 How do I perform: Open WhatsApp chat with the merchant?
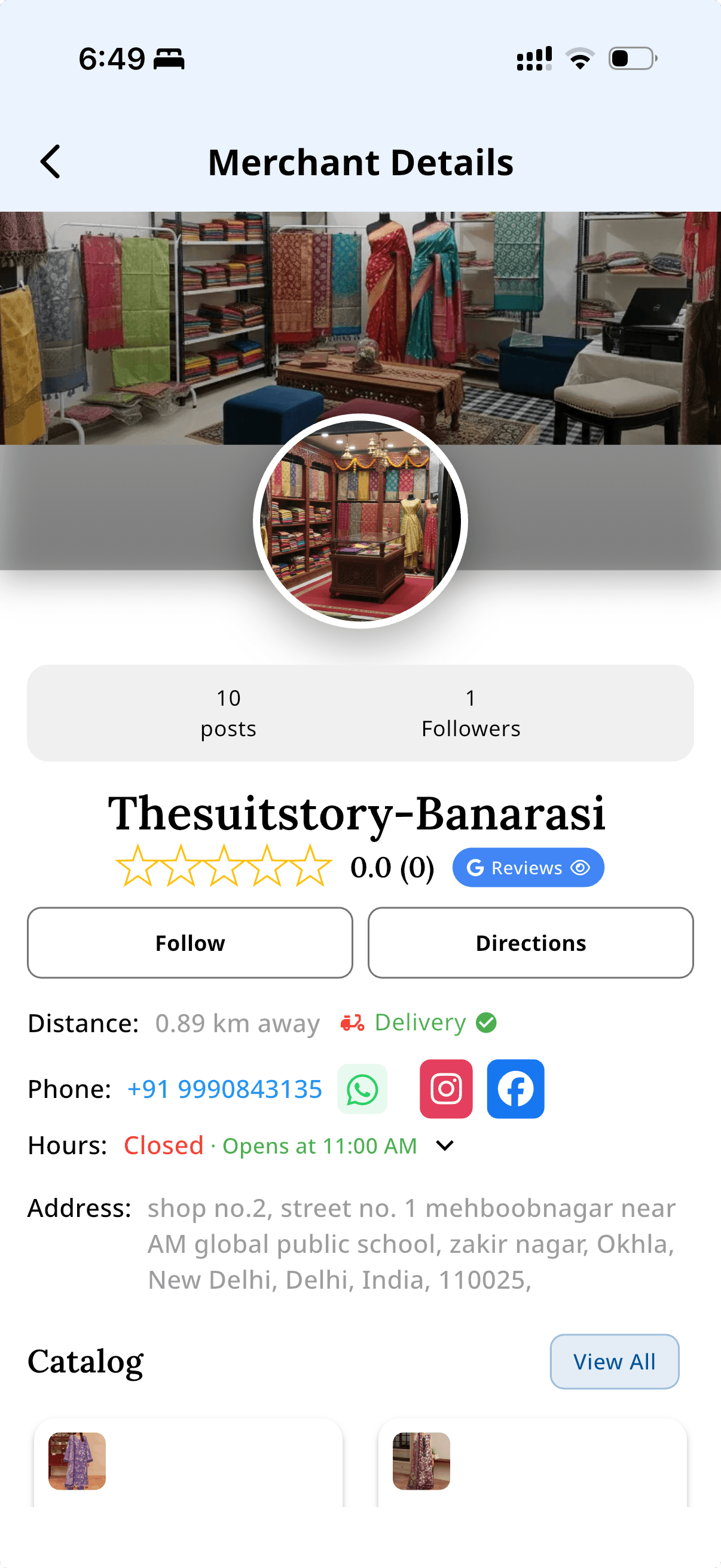(x=362, y=1089)
